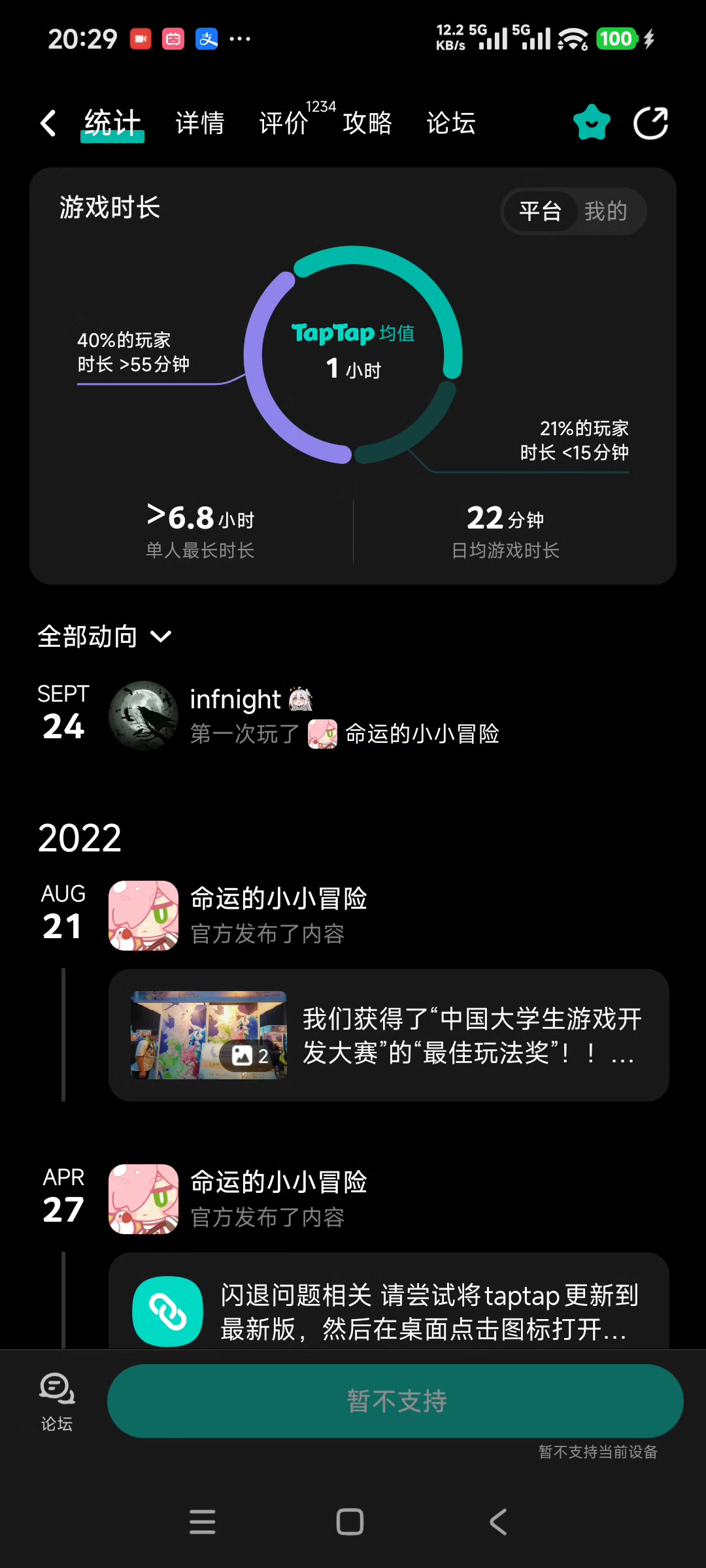The image size is (706, 1568).
Task: Open the forum icon in bottom bar
Action: click(57, 1399)
